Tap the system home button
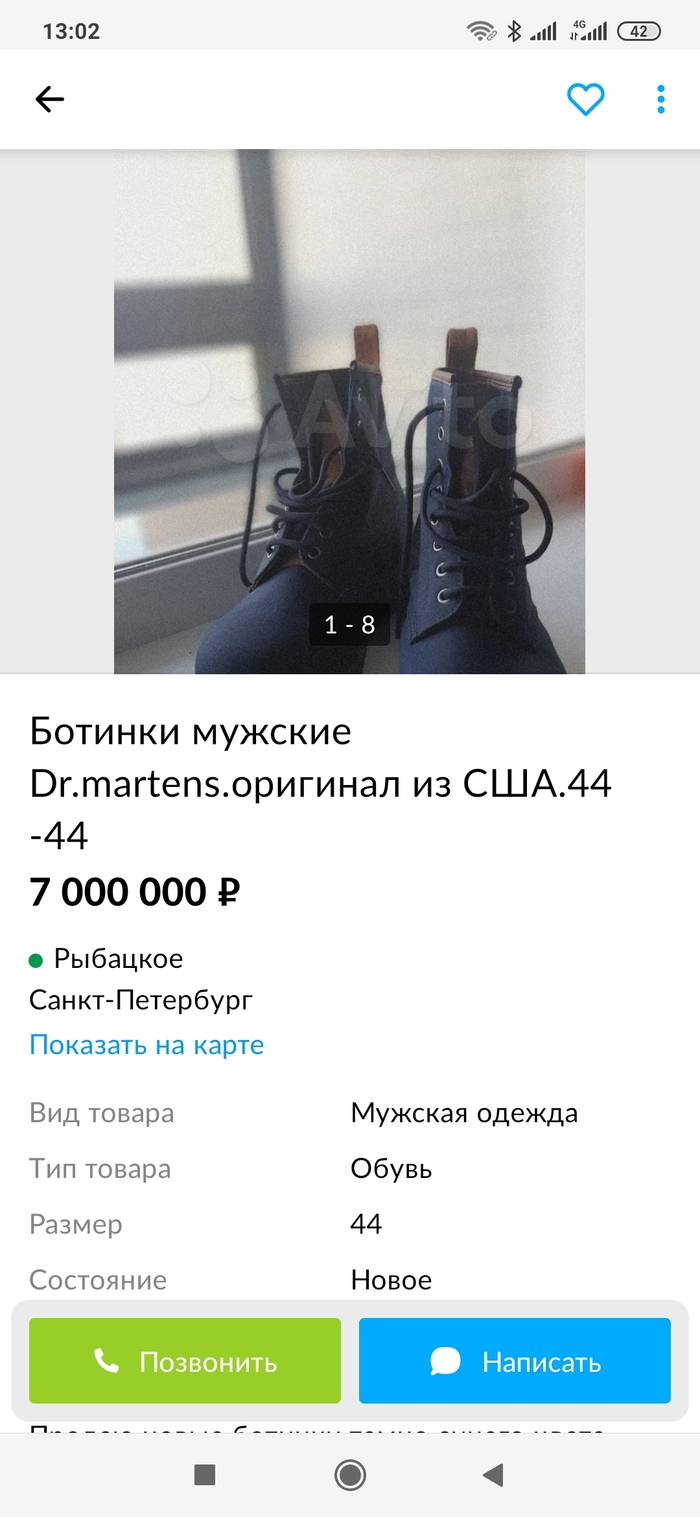Viewport: 700px width, 1517px height. (x=350, y=1475)
